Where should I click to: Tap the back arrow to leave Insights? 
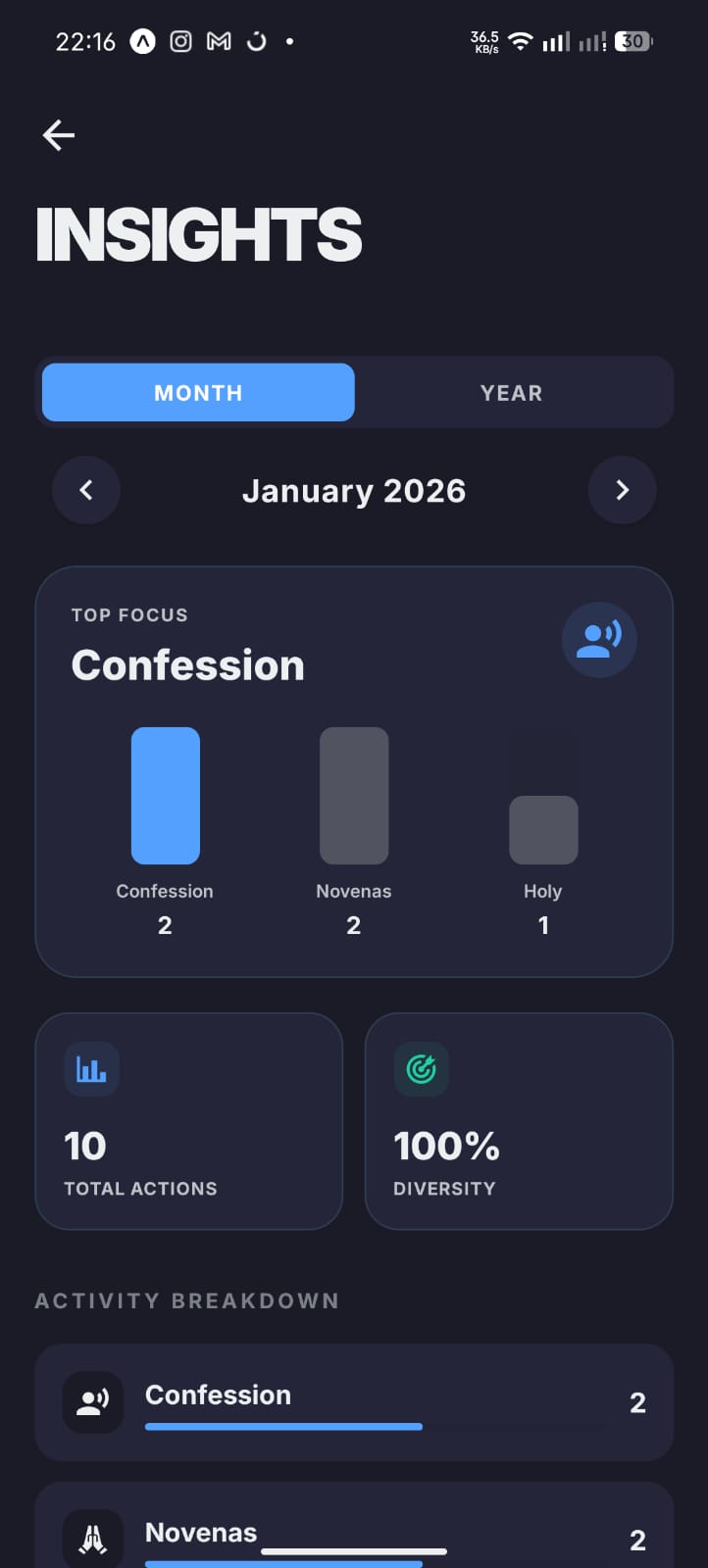(x=57, y=135)
